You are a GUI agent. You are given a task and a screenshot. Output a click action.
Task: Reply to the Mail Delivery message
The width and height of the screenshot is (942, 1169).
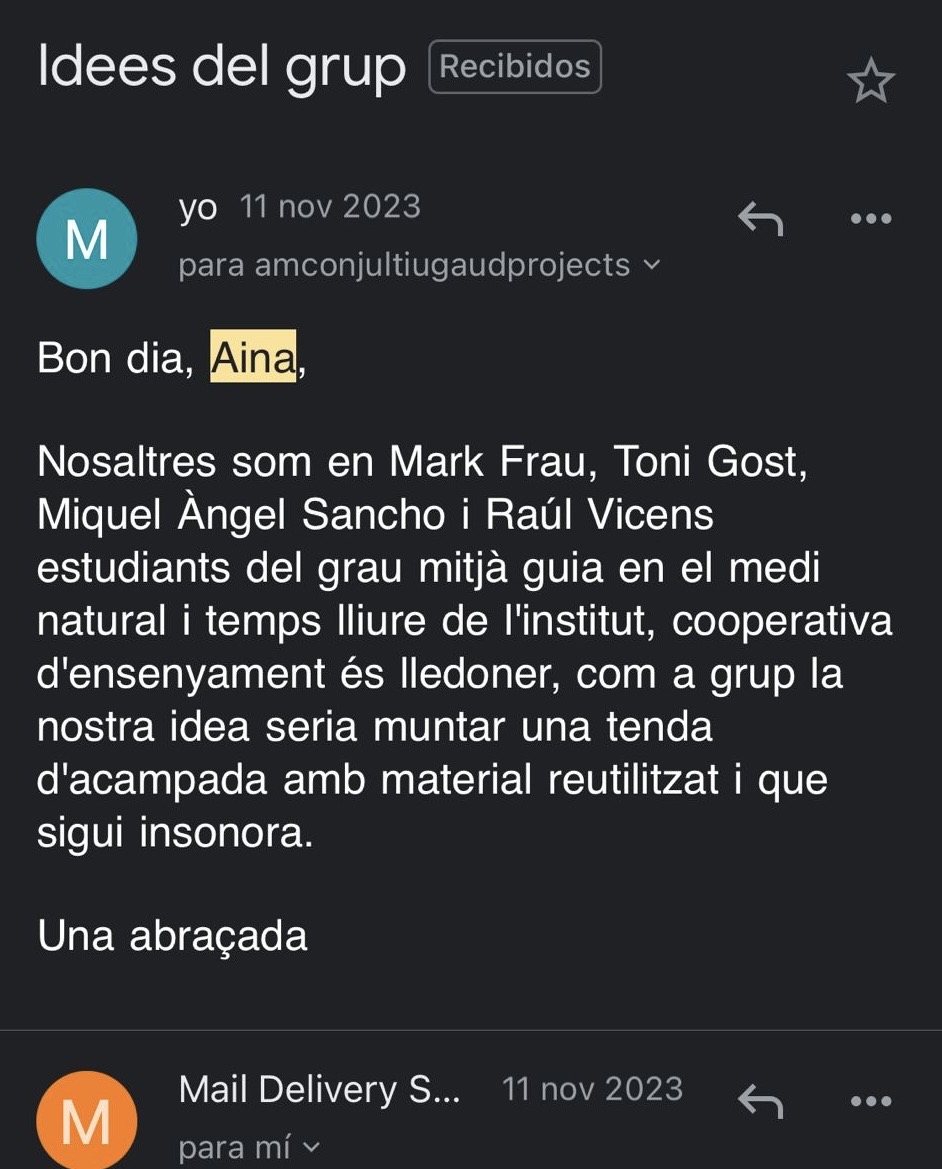pyautogui.click(x=760, y=1101)
